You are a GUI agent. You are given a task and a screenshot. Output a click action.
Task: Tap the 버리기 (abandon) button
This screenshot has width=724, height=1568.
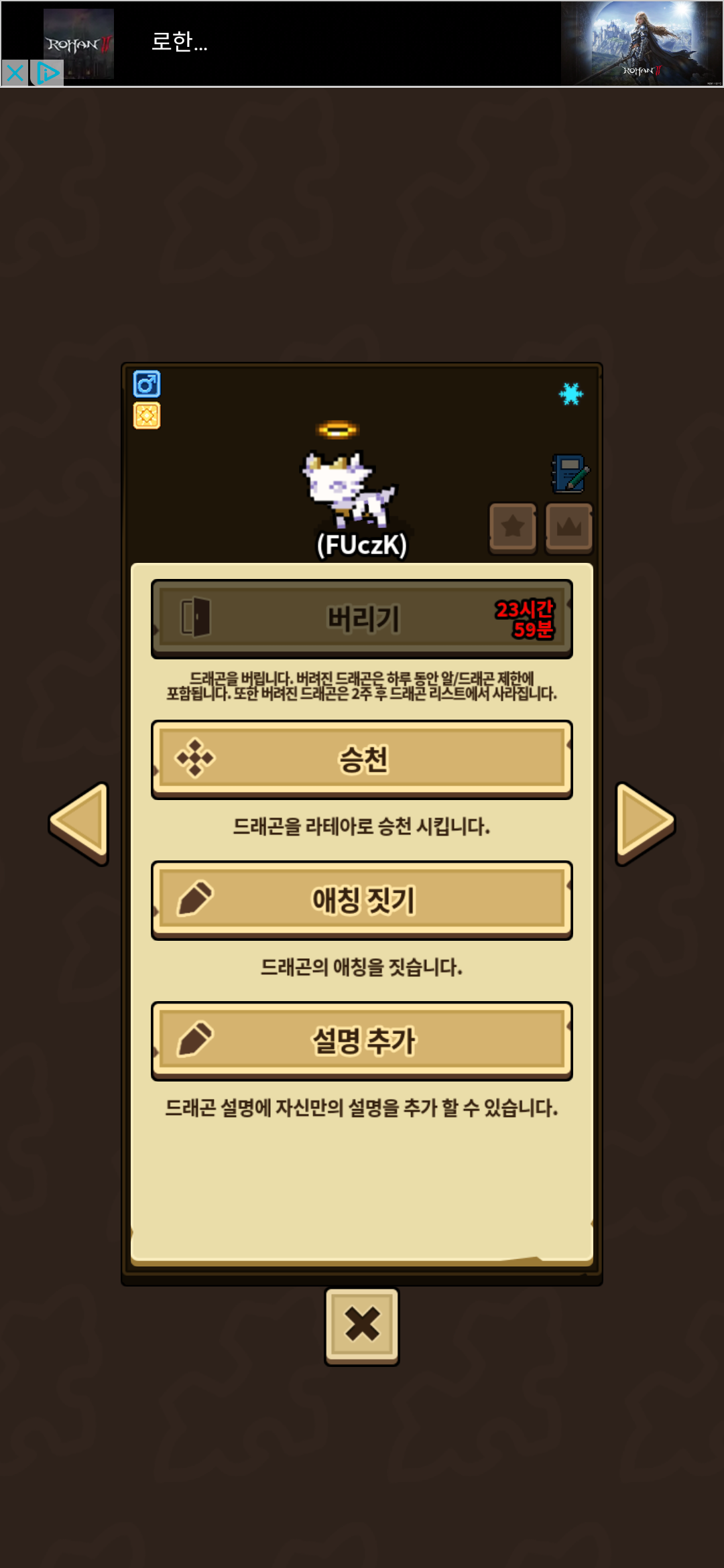362,618
